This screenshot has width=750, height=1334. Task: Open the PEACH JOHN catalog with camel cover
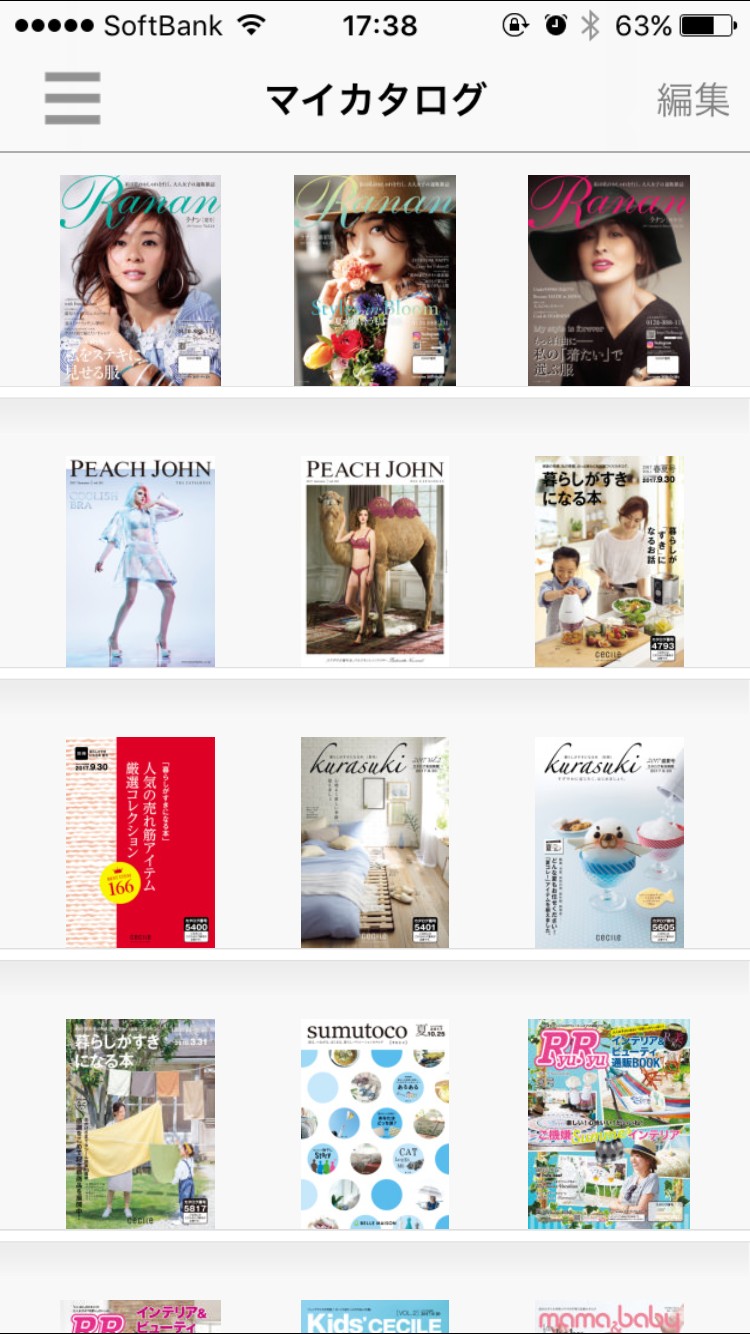[x=375, y=562]
